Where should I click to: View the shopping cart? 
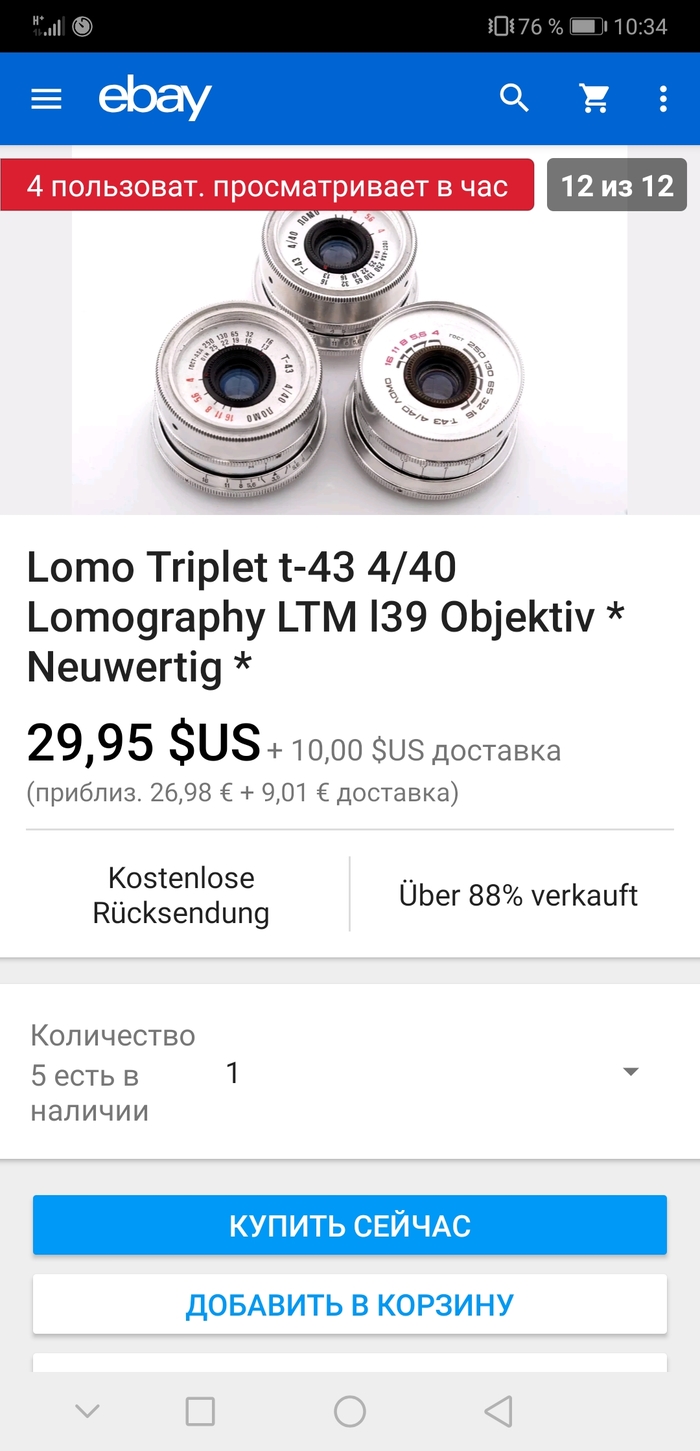tap(595, 98)
